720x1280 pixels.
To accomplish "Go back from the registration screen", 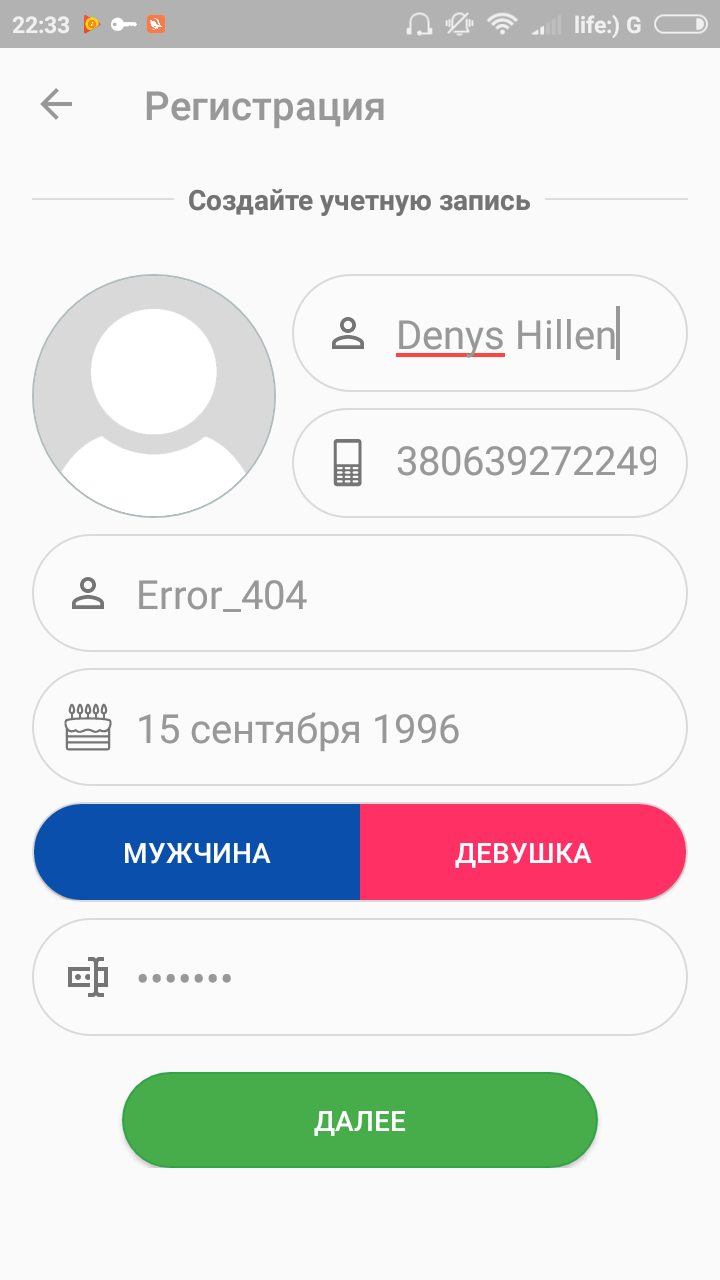I will tap(56, 105).
